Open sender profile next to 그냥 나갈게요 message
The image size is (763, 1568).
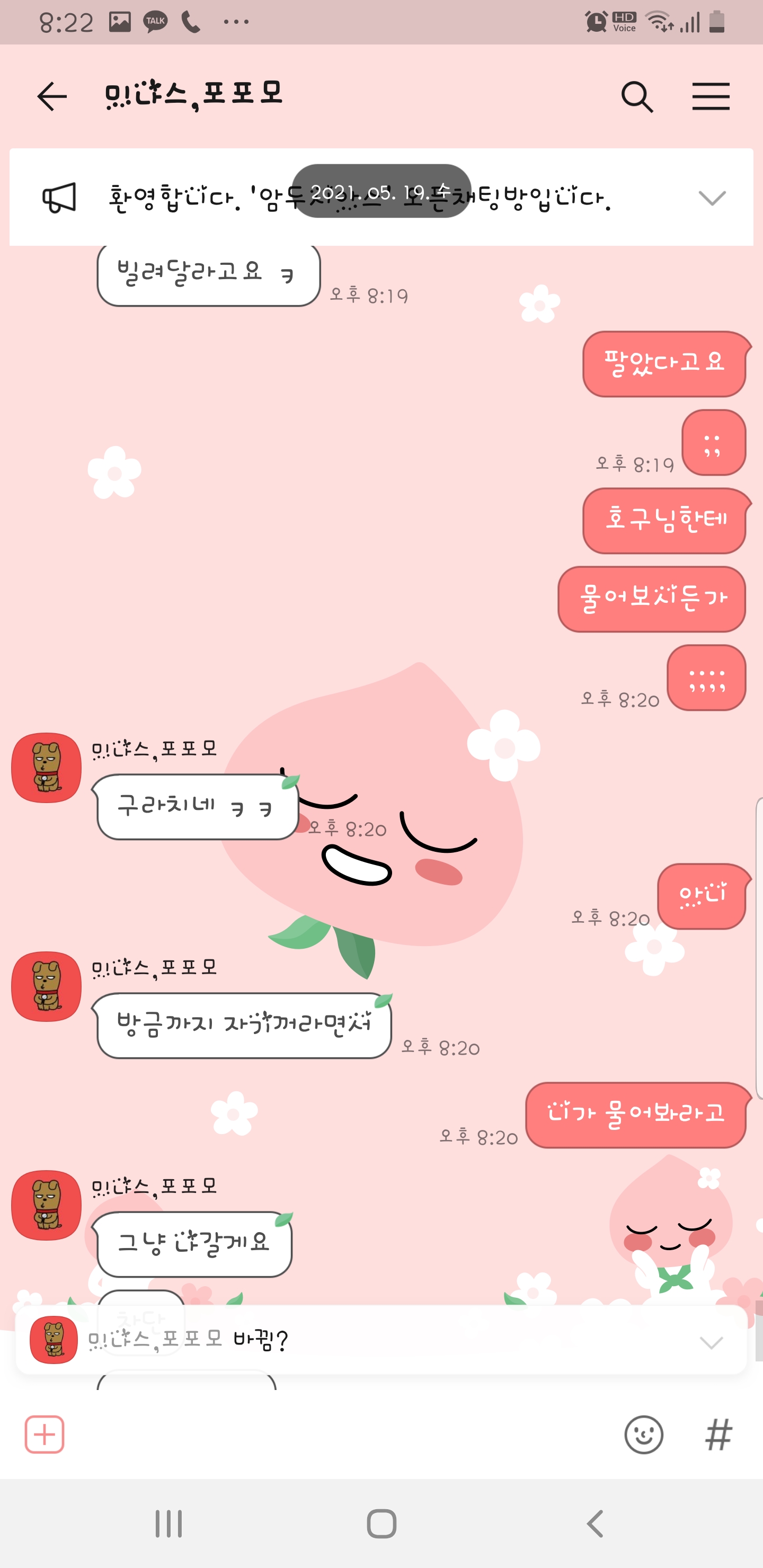[x=47, y=1205]
